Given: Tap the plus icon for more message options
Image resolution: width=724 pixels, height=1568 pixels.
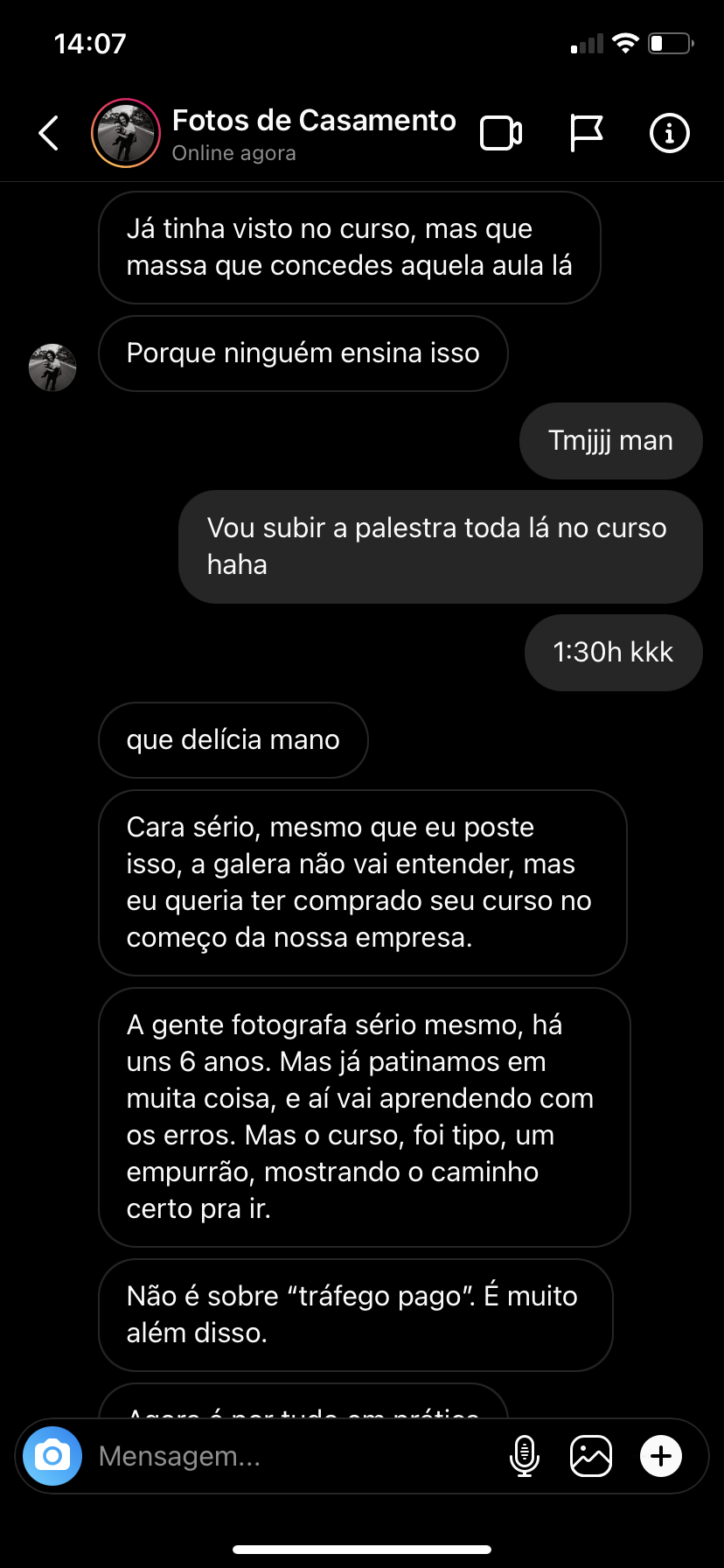Looking at the screenshot, I should 661,1455.
